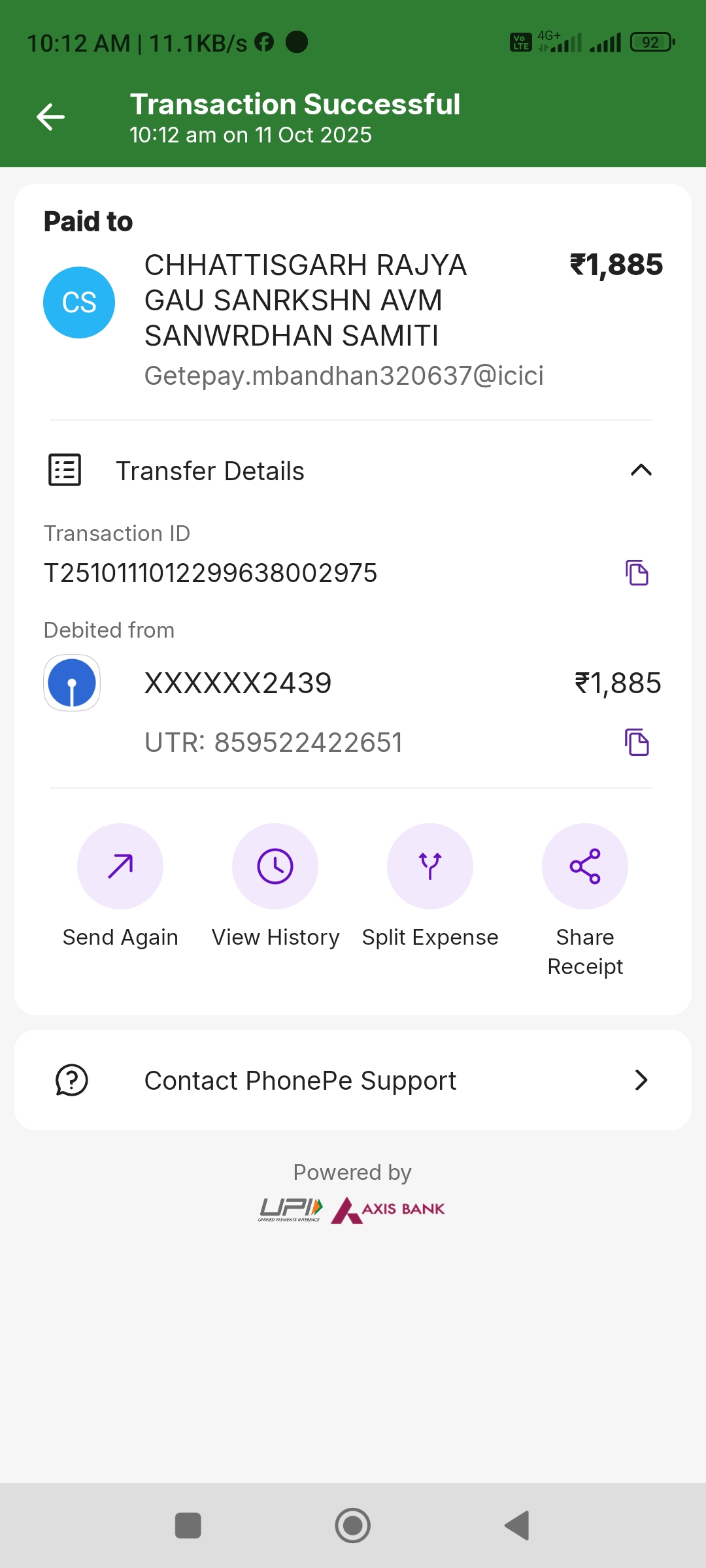Image resolution: width=706 pixels, height=1568 pixels.
Task: Tap Send Again
Action: click(x=120, y=866)
